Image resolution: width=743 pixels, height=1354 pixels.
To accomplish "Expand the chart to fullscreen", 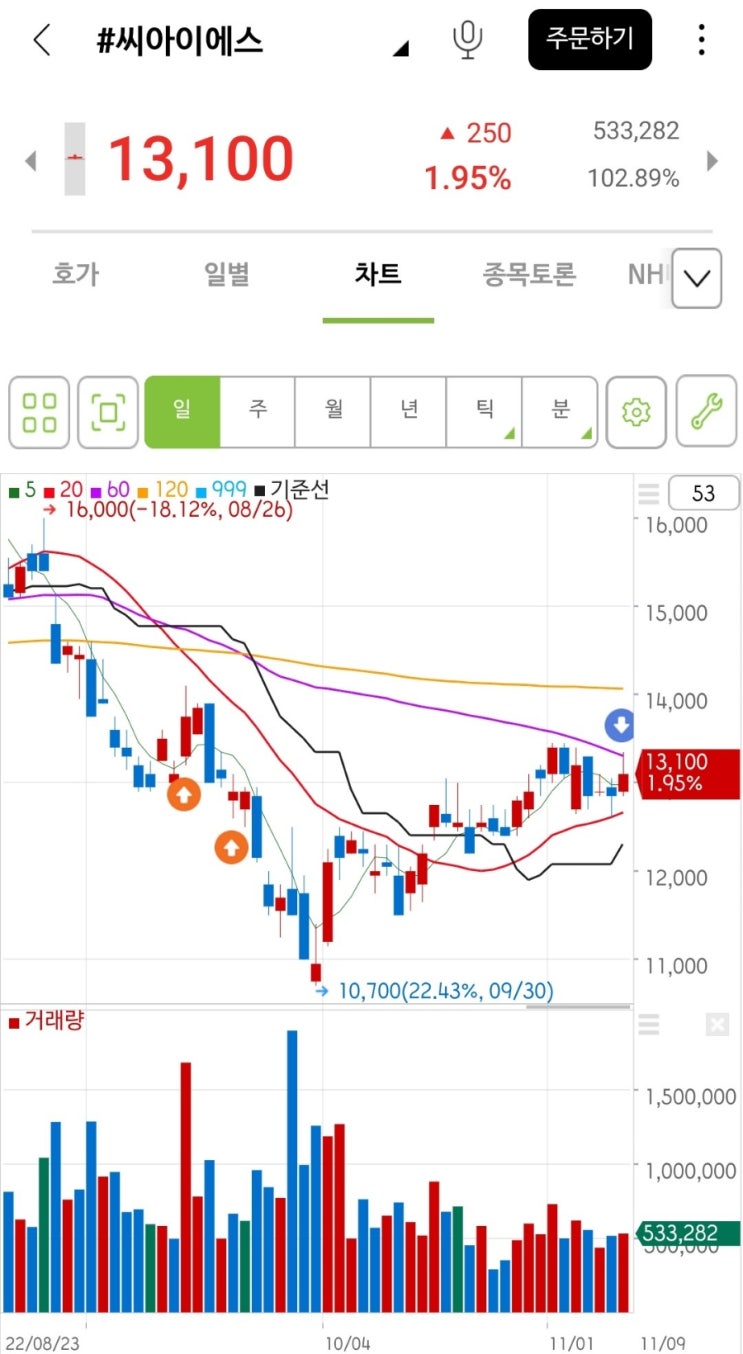I will (108, 411).
